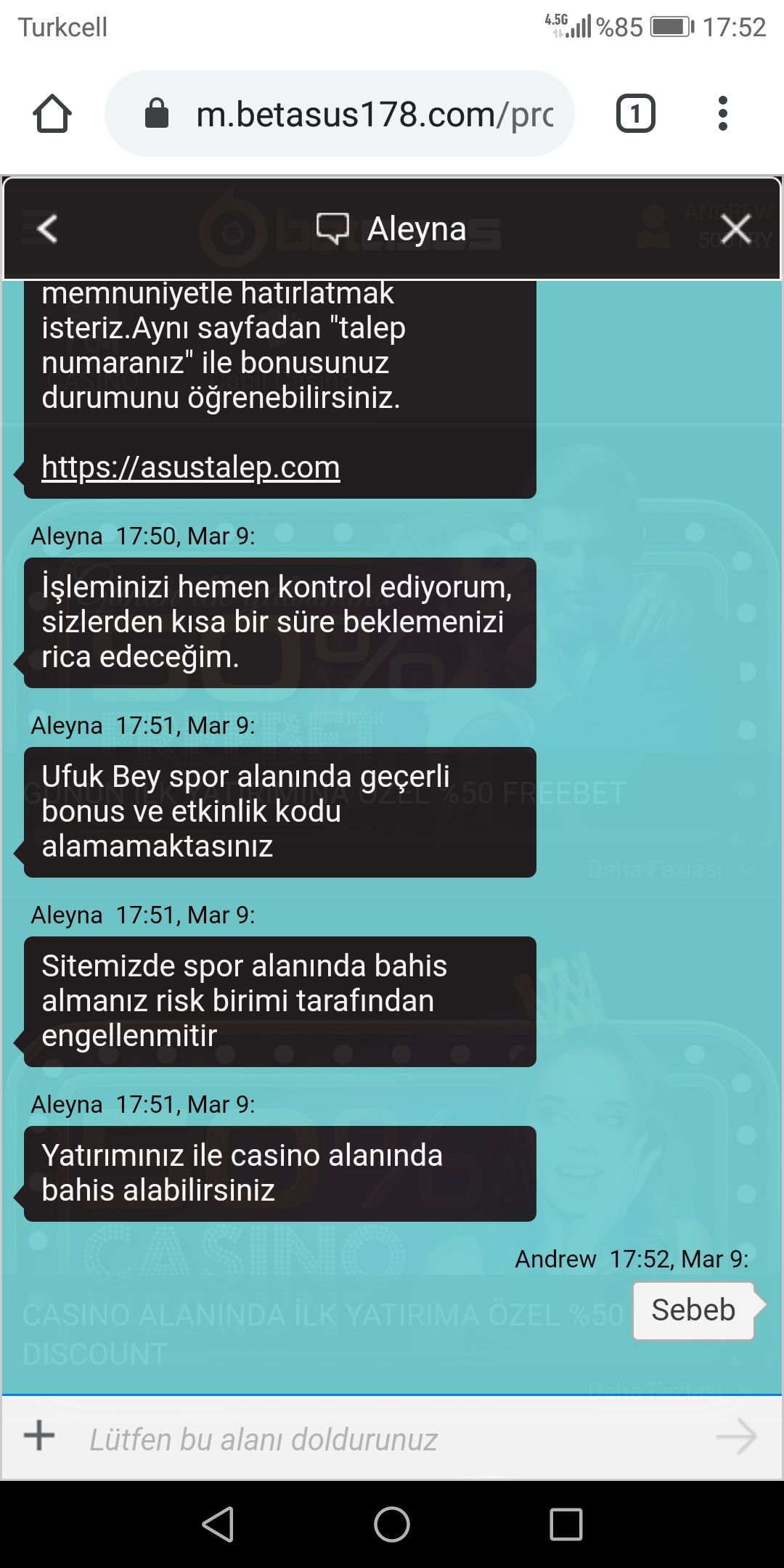The width and height of the screenshot is (784, 1568).
Task: Tap the plus attachment icon
Action: coord(39,1436)
